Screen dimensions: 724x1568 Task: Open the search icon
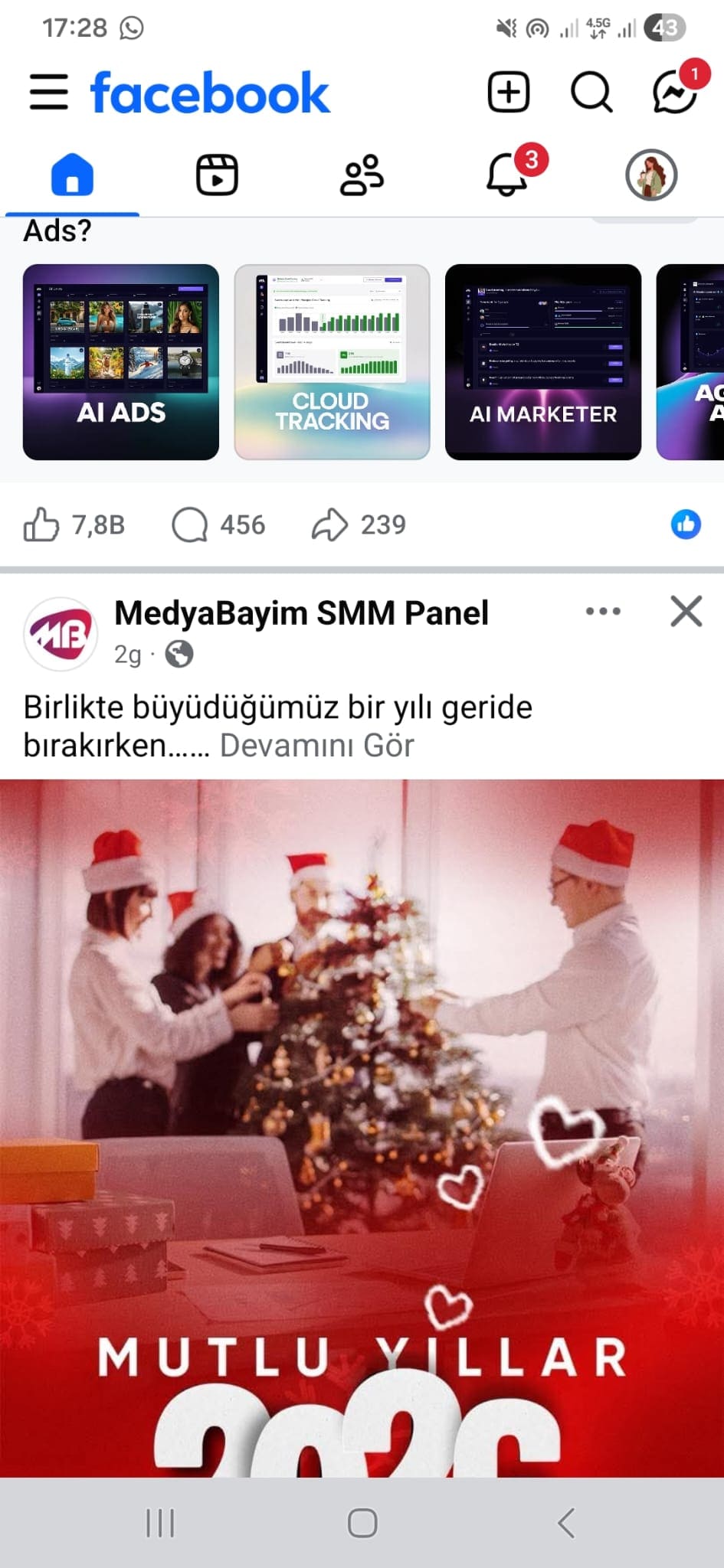pos(591,93)
